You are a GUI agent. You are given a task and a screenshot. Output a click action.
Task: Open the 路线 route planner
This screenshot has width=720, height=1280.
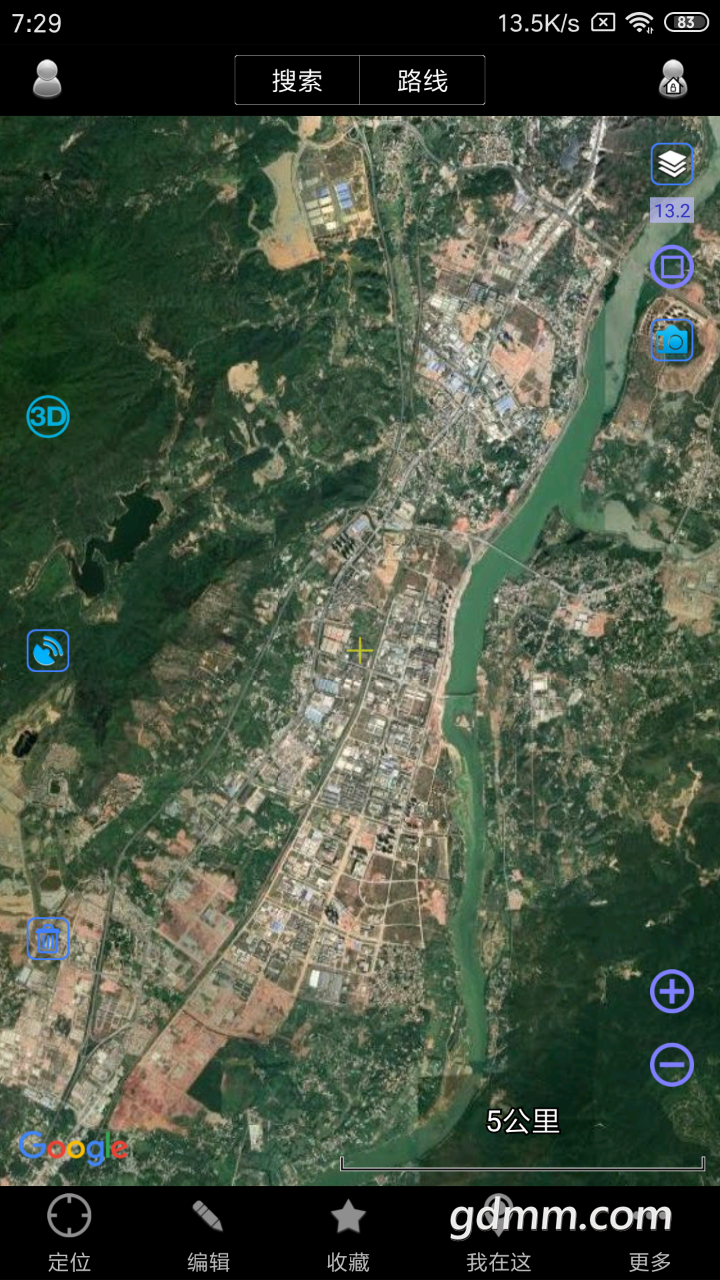pos(422,80)
